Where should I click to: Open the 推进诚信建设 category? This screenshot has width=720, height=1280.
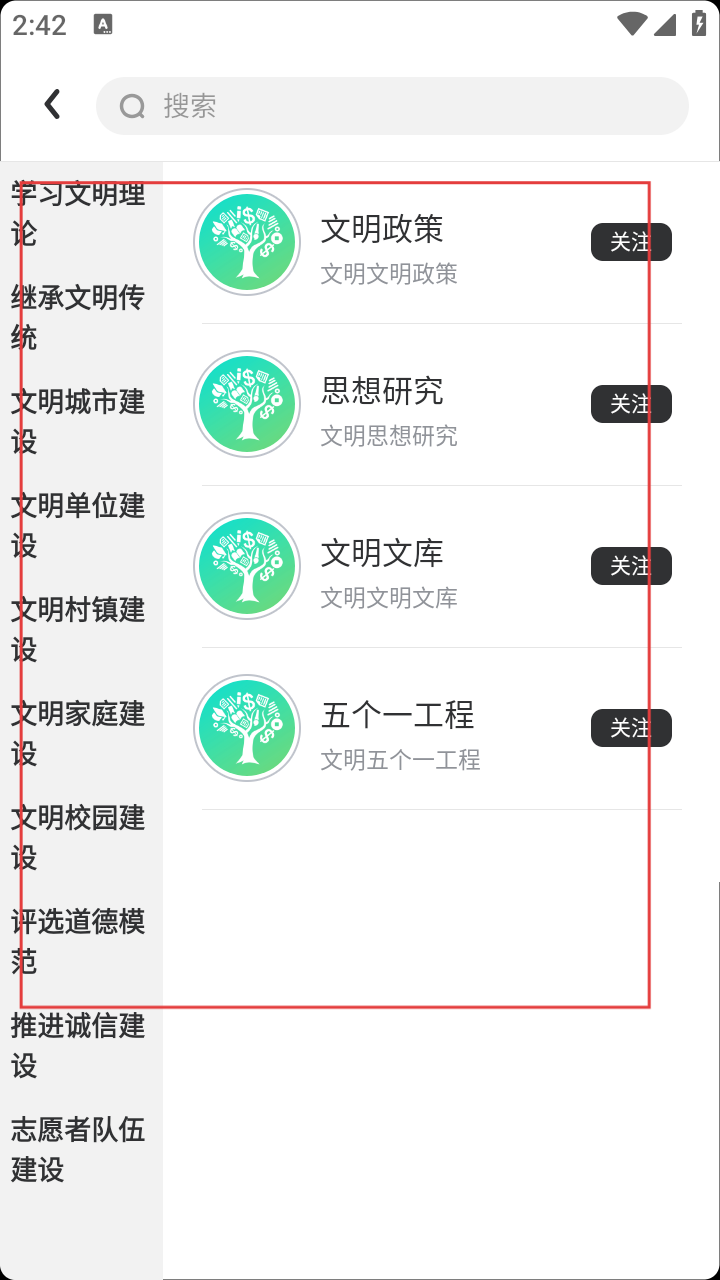[81, 1045]
